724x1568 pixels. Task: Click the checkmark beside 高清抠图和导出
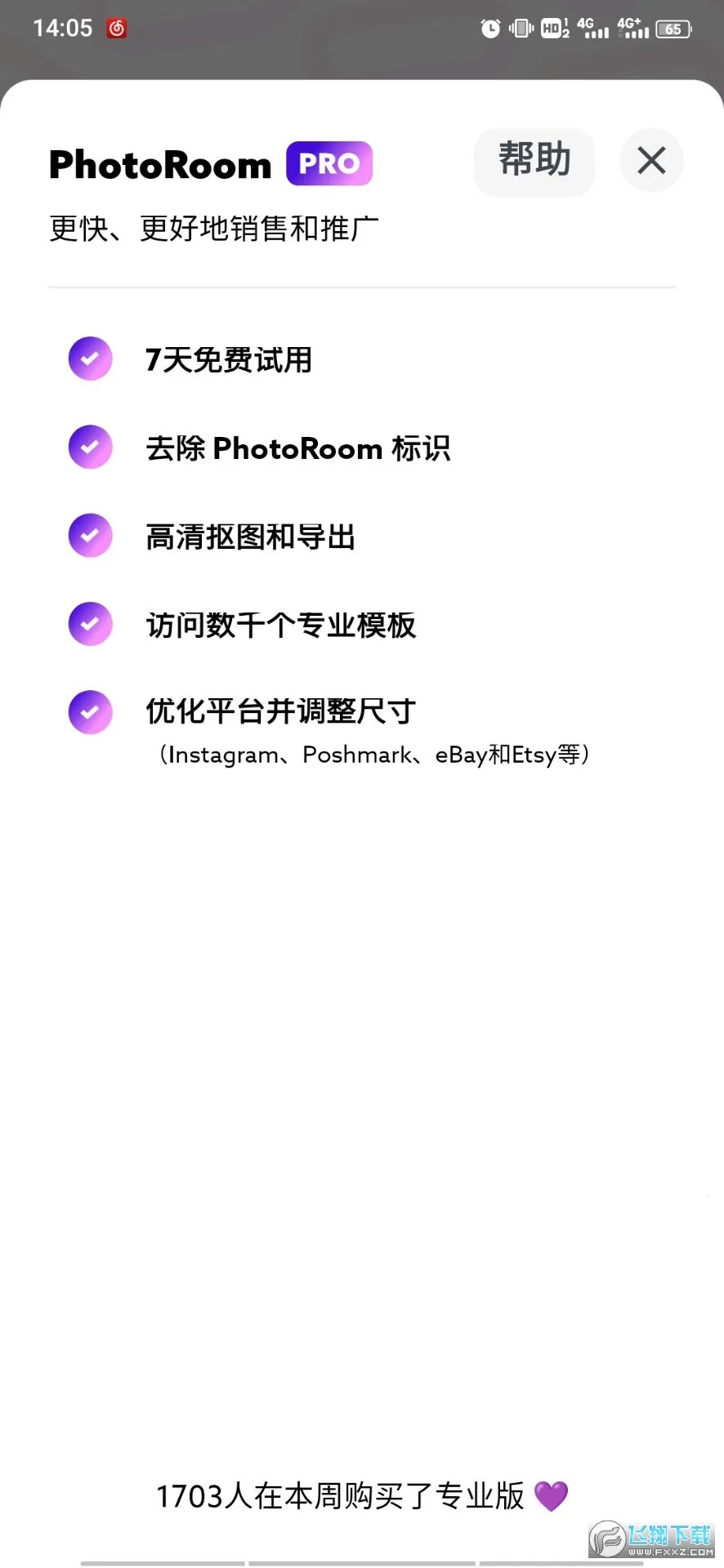click(90, 535)
